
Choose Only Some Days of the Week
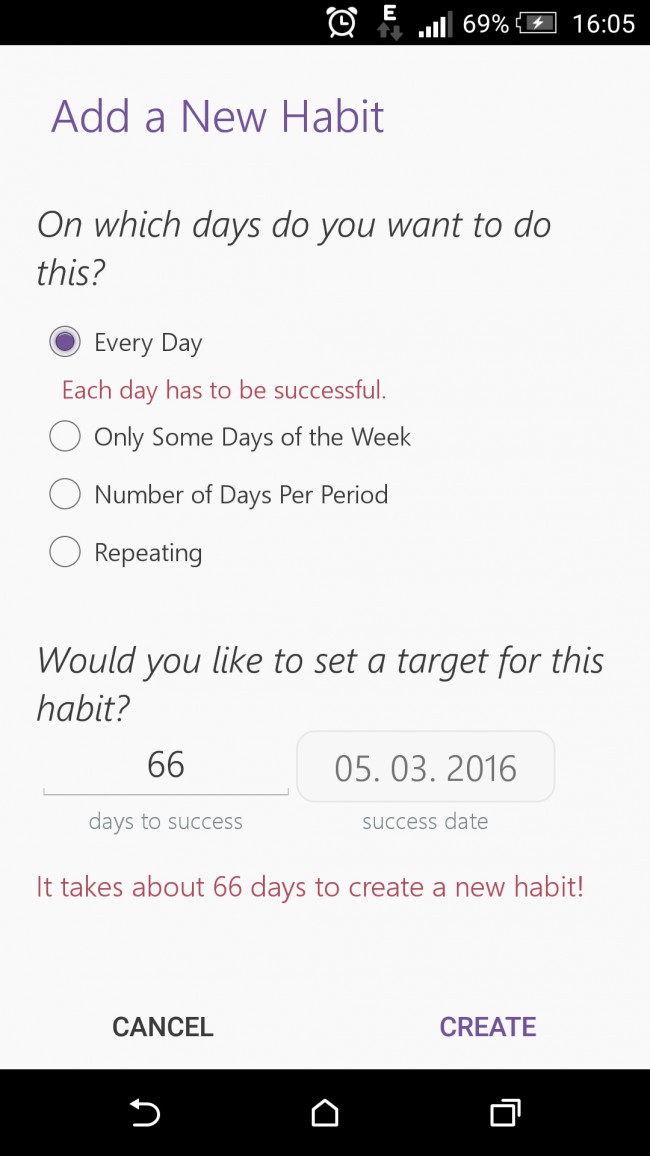pos(230,436)
